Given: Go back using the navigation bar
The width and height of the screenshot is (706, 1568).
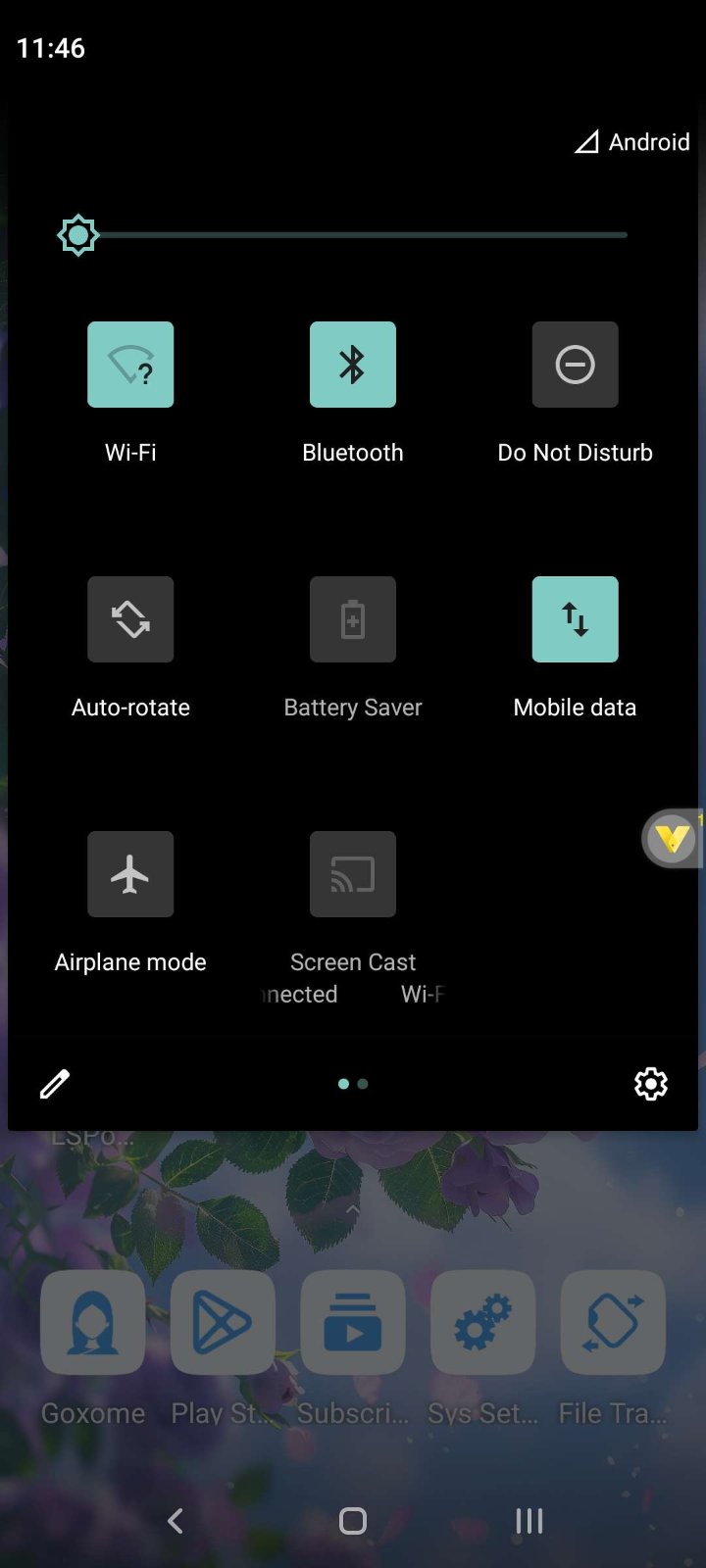Looking at the screenshot, I should [176, 1521].
